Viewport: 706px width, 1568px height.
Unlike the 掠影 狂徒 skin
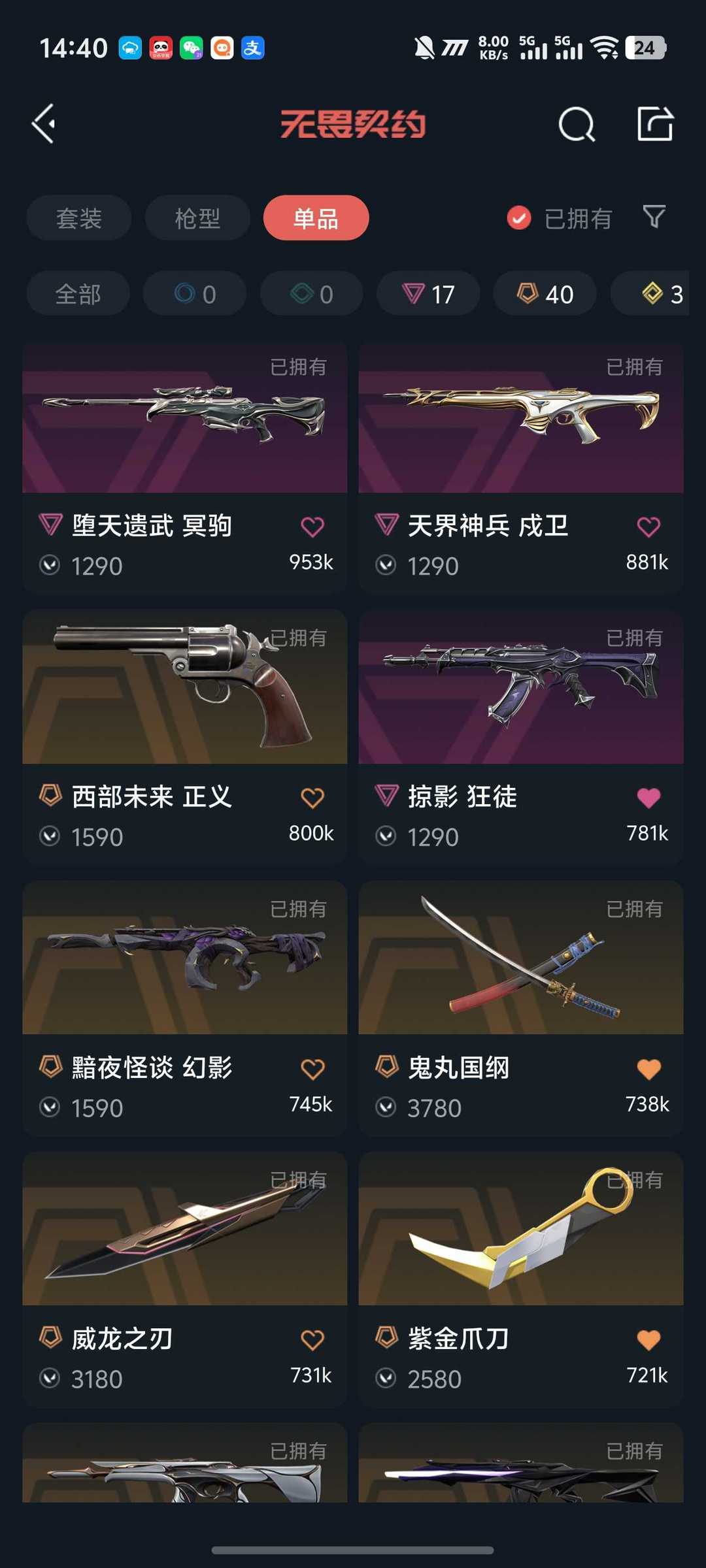[648, 798]
